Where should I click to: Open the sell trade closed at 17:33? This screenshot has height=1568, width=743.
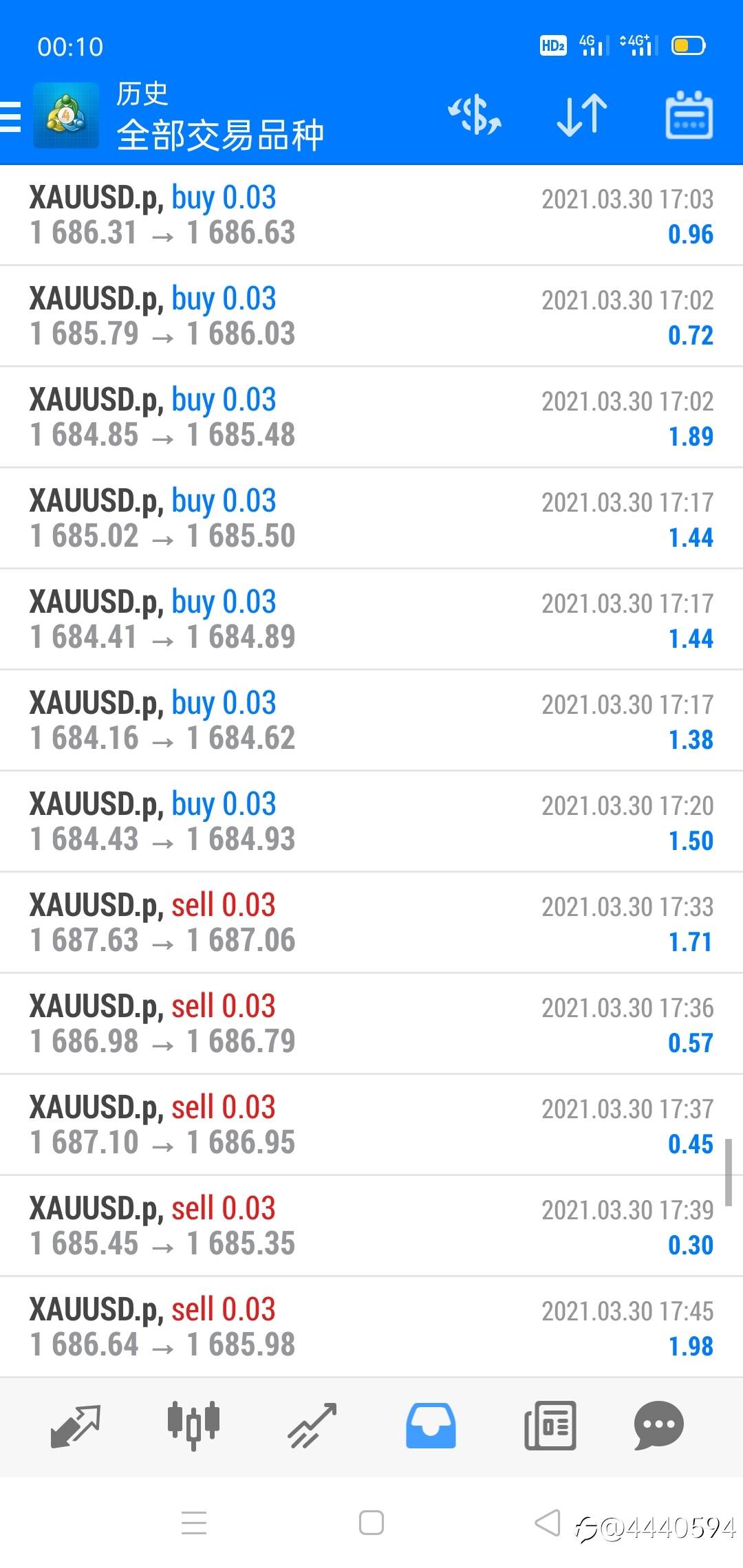(371, 923)
